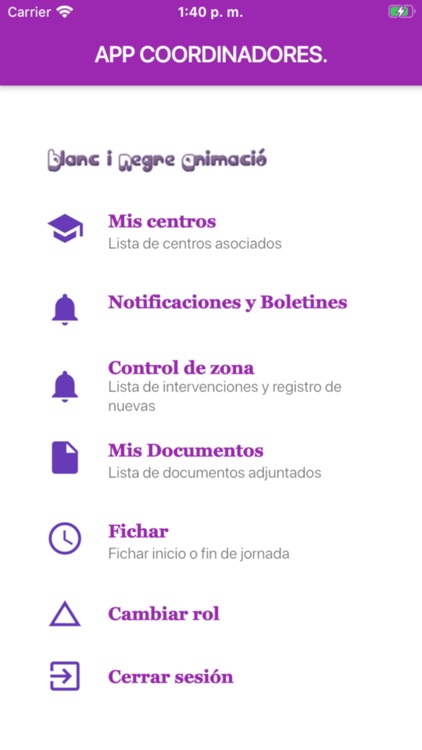Choose Cambiar rol
422x750 pixels.
(211, 614)
